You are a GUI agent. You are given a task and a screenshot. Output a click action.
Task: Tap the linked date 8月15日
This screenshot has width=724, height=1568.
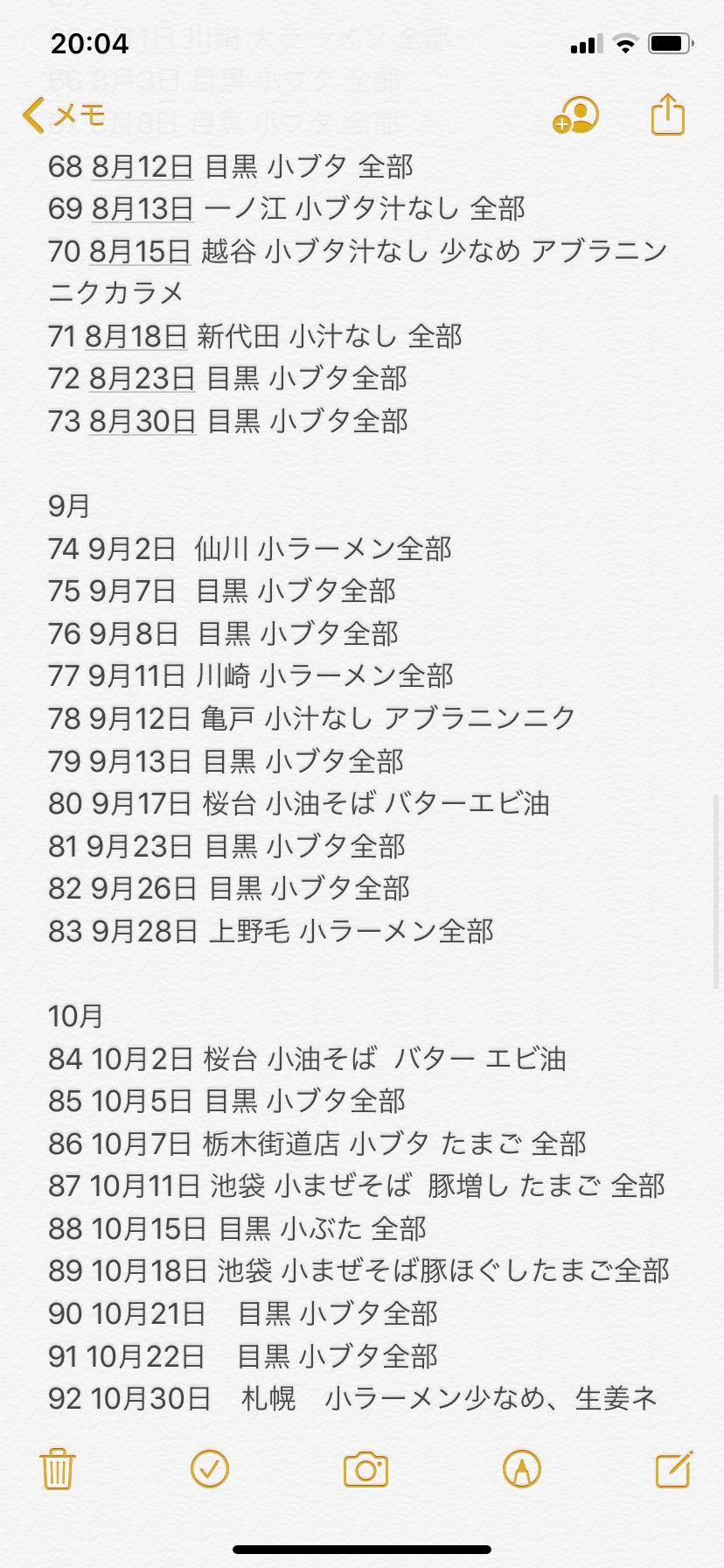[x=140, y=251]
